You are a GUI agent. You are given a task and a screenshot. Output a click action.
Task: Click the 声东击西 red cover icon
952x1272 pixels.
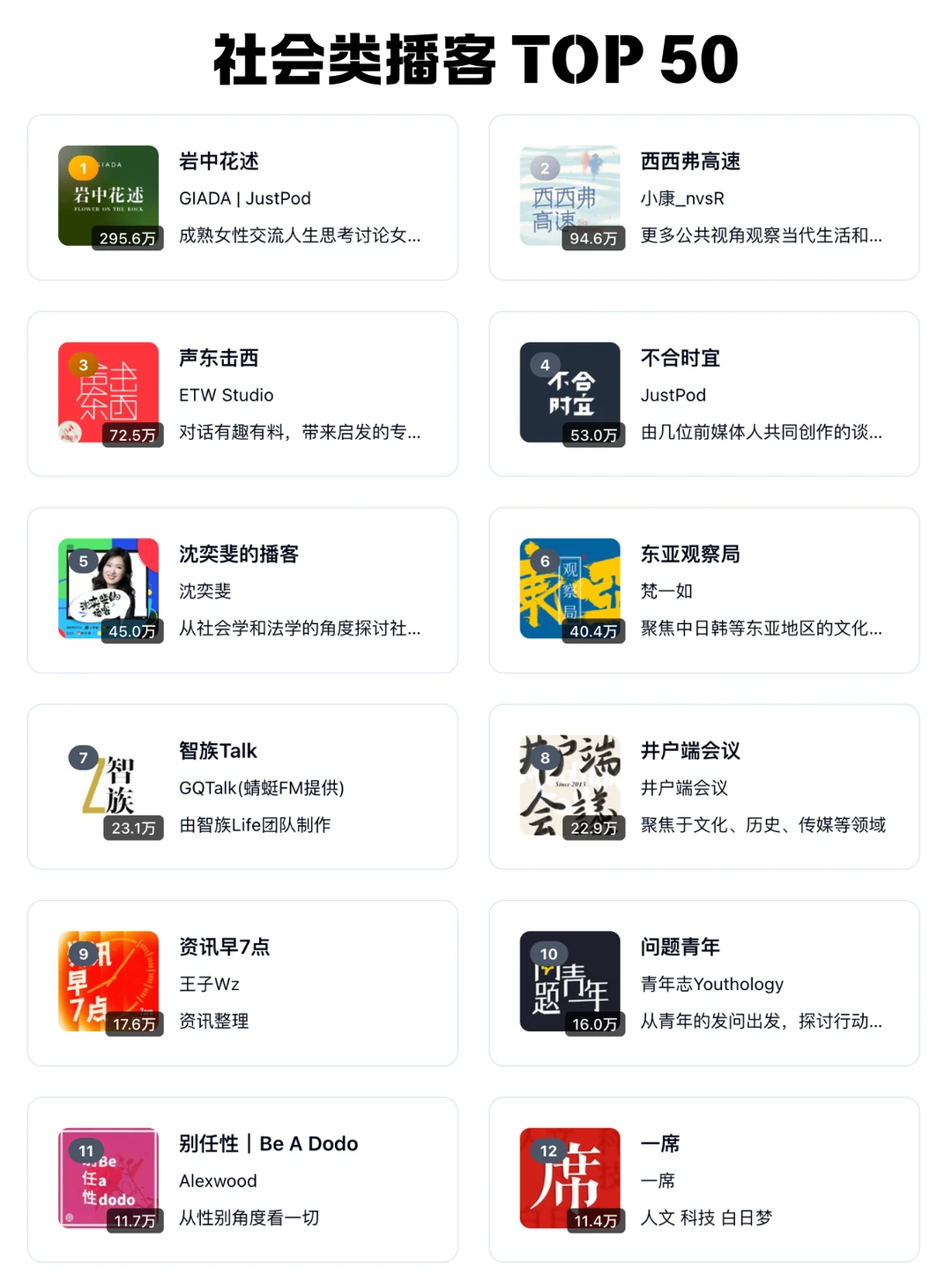click(x=108, y=391)
